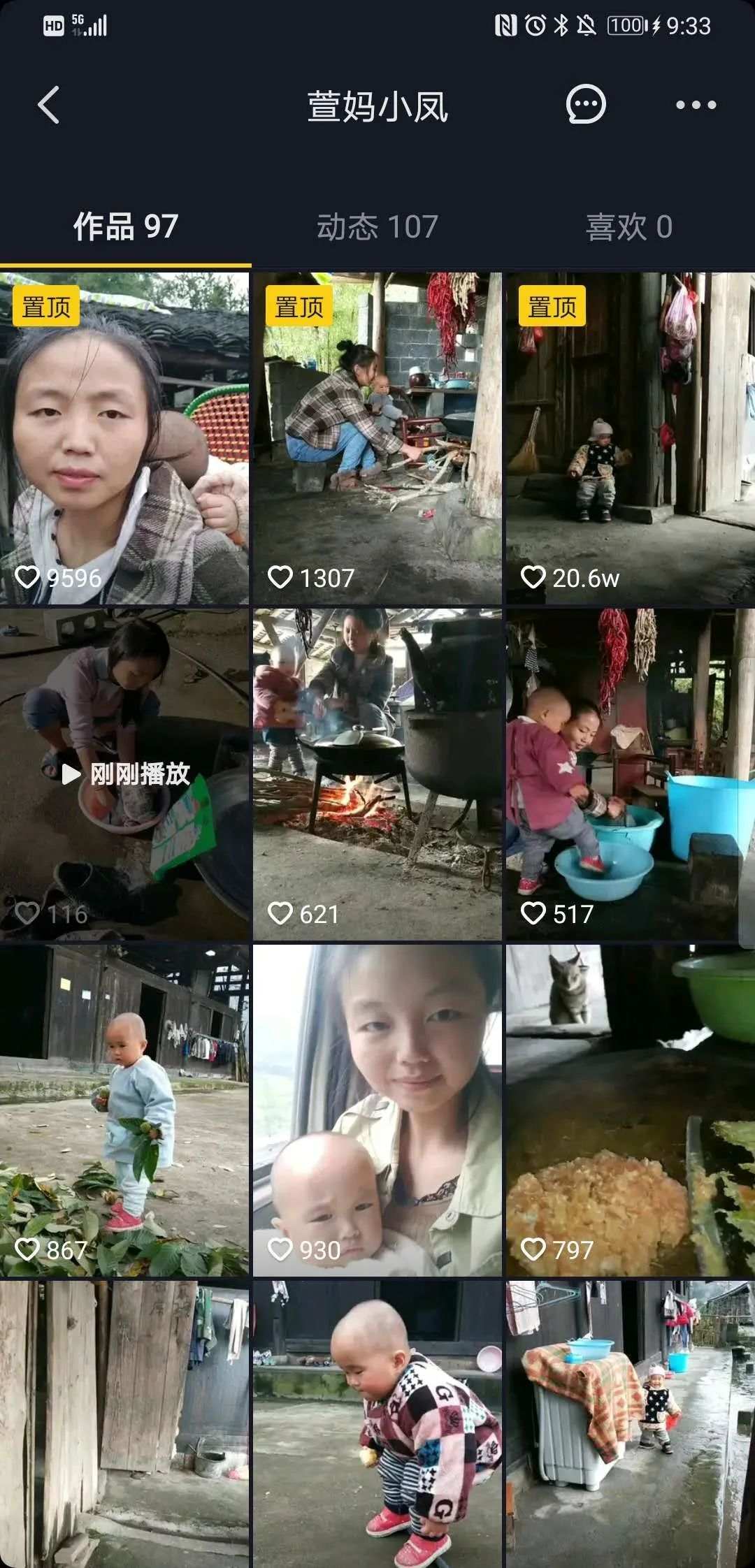Open the pinned video with 9596 likes
755x1568 pixels.
tap(124, 438)
